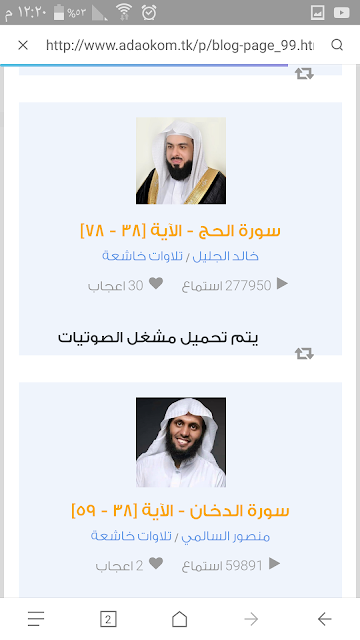Open منصور السالمي recitation thumbnail
360x640 pixels.
(x=181, y=442)
